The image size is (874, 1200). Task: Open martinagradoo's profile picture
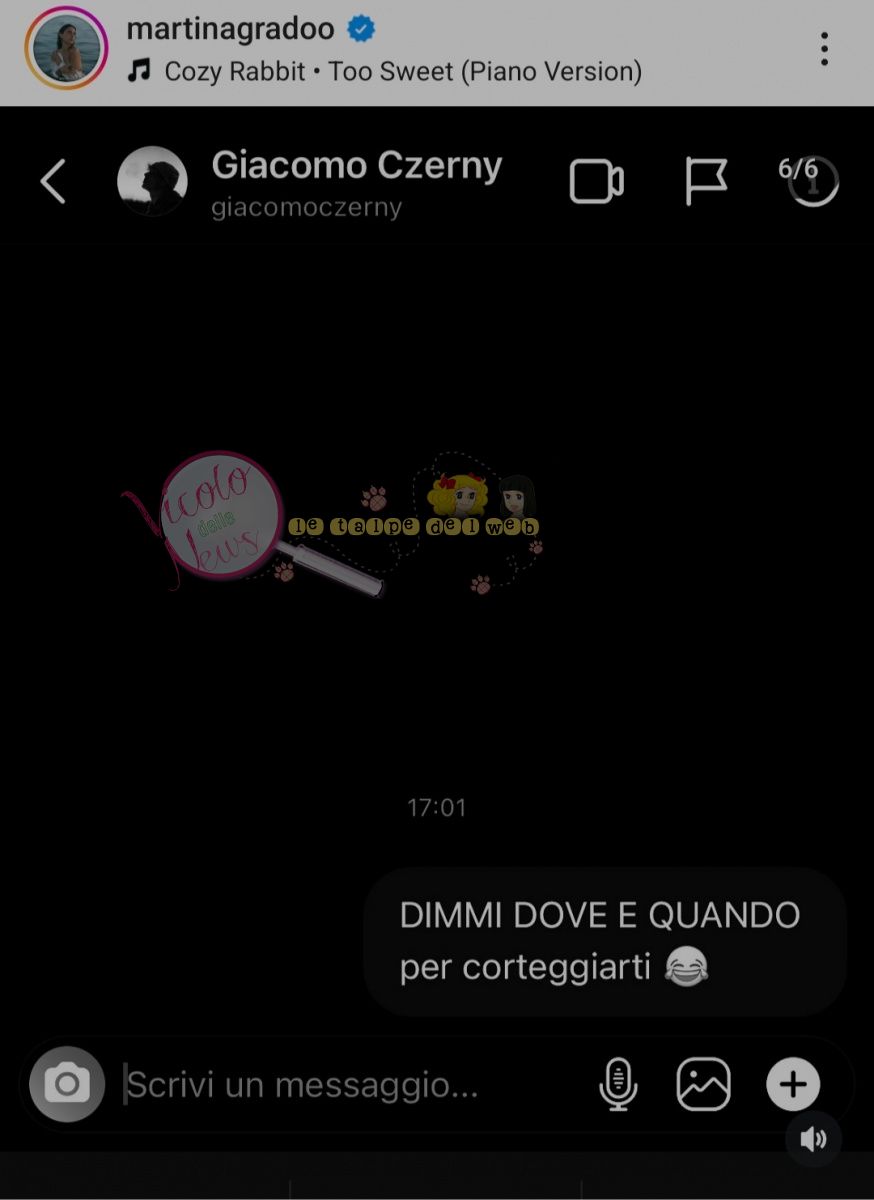(66, 48)
